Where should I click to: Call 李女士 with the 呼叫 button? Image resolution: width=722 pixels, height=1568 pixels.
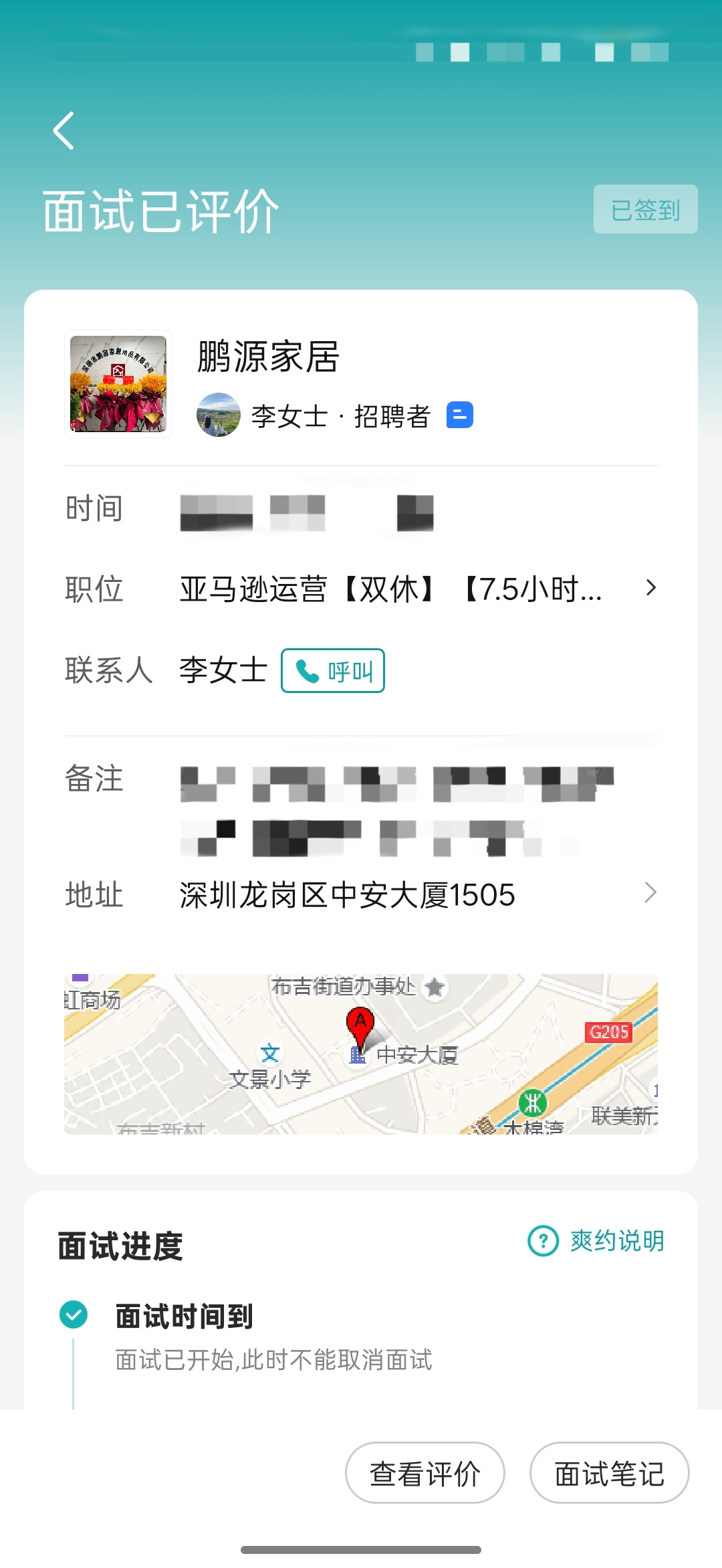click(333, 671)
